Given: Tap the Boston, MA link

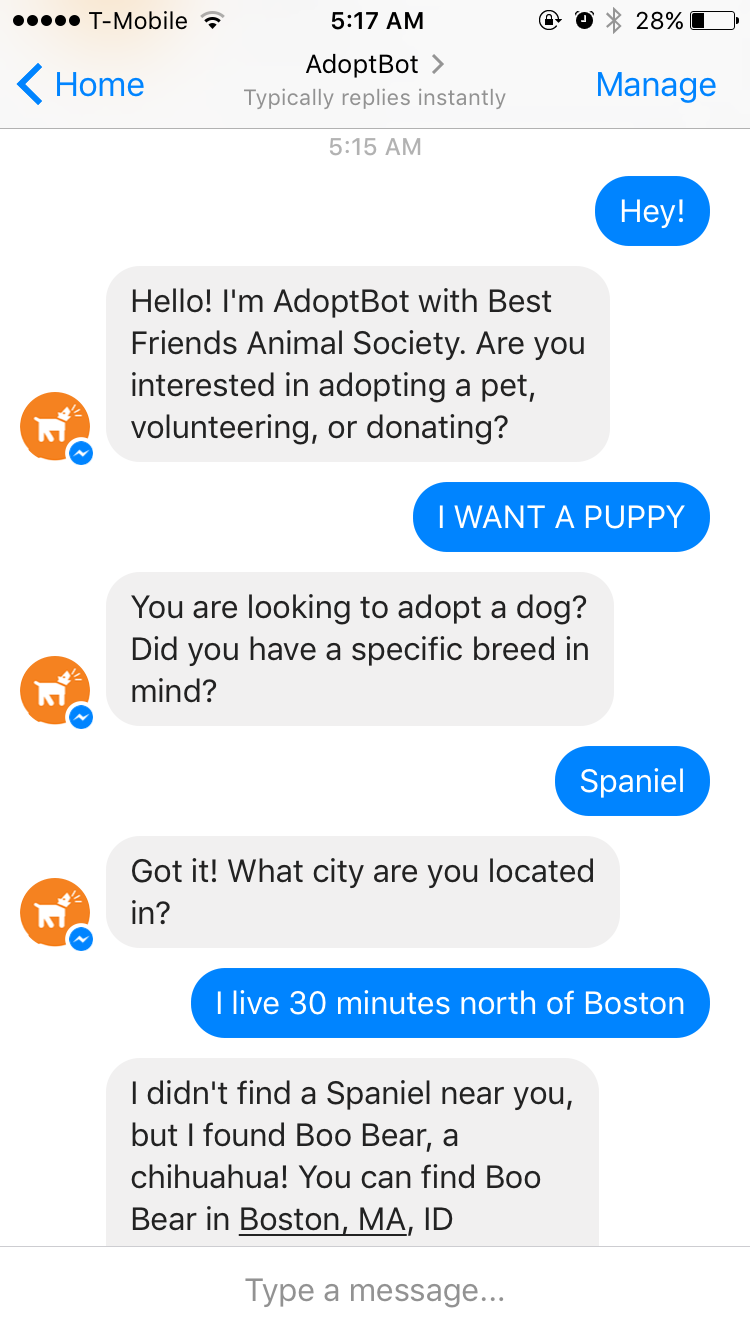Looking at the screenshot, I should coord(324,1219).
